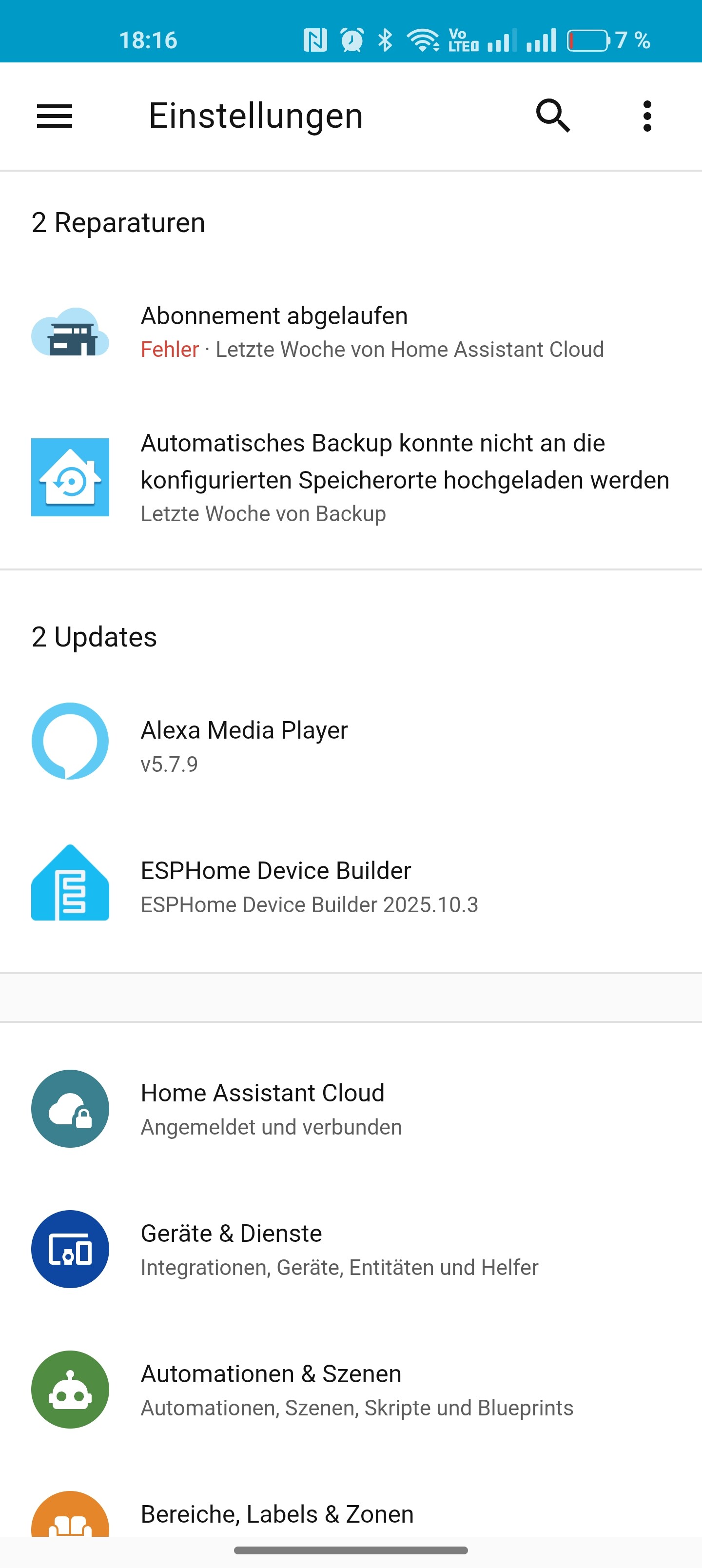Image resolution: width=702 pixels, height=1568 pixels.
Task: Open Automationen & Szenen
Action: point(351,1390)
